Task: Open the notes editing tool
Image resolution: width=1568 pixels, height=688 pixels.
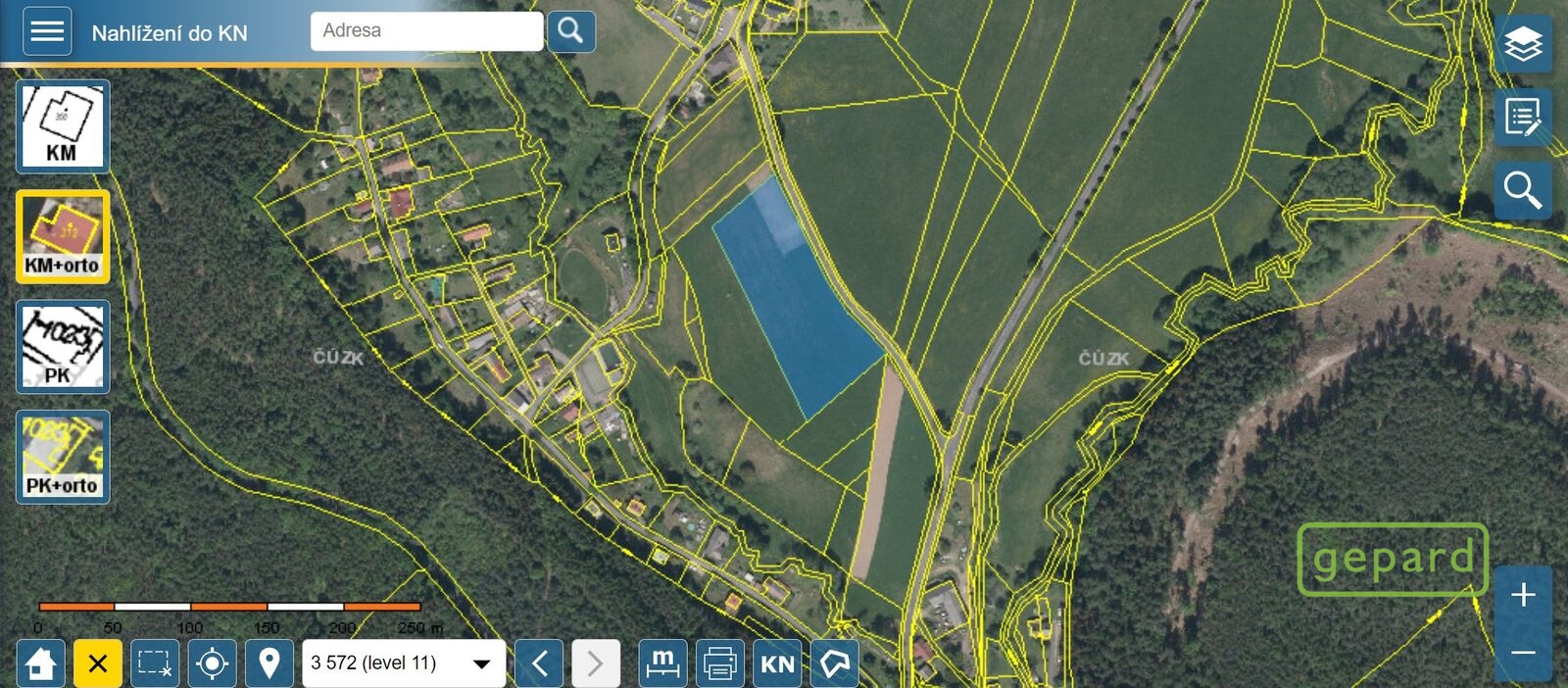Action: coord(1523,118)
